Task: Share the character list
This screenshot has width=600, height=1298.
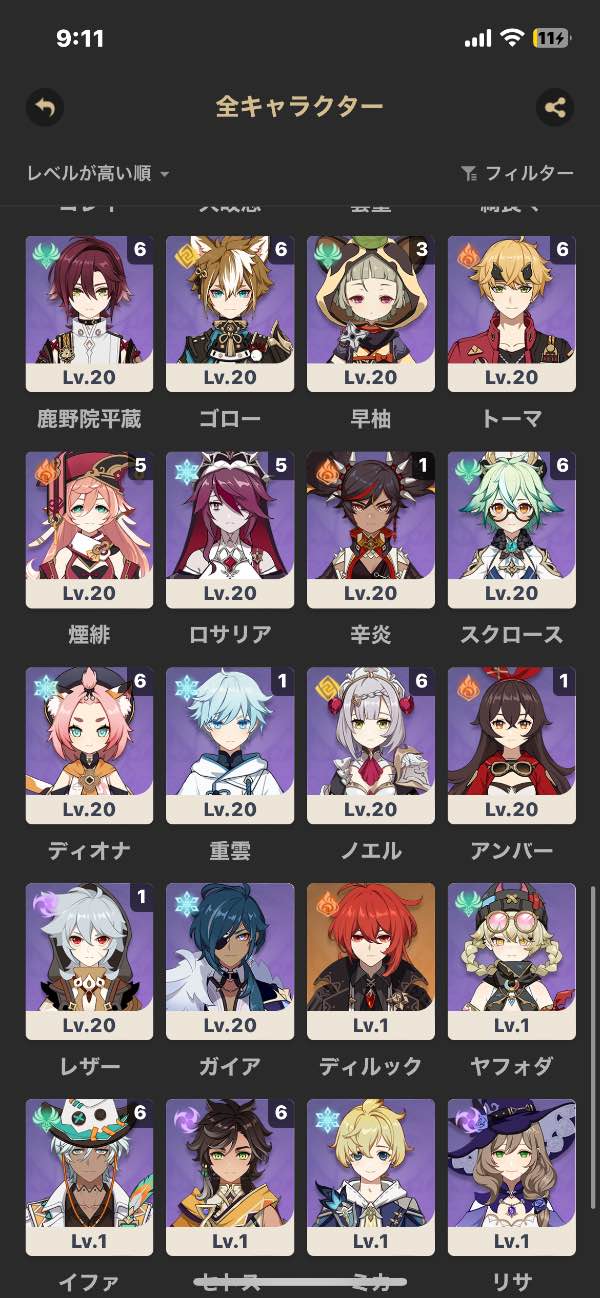Action: click(x=555, y=107)
